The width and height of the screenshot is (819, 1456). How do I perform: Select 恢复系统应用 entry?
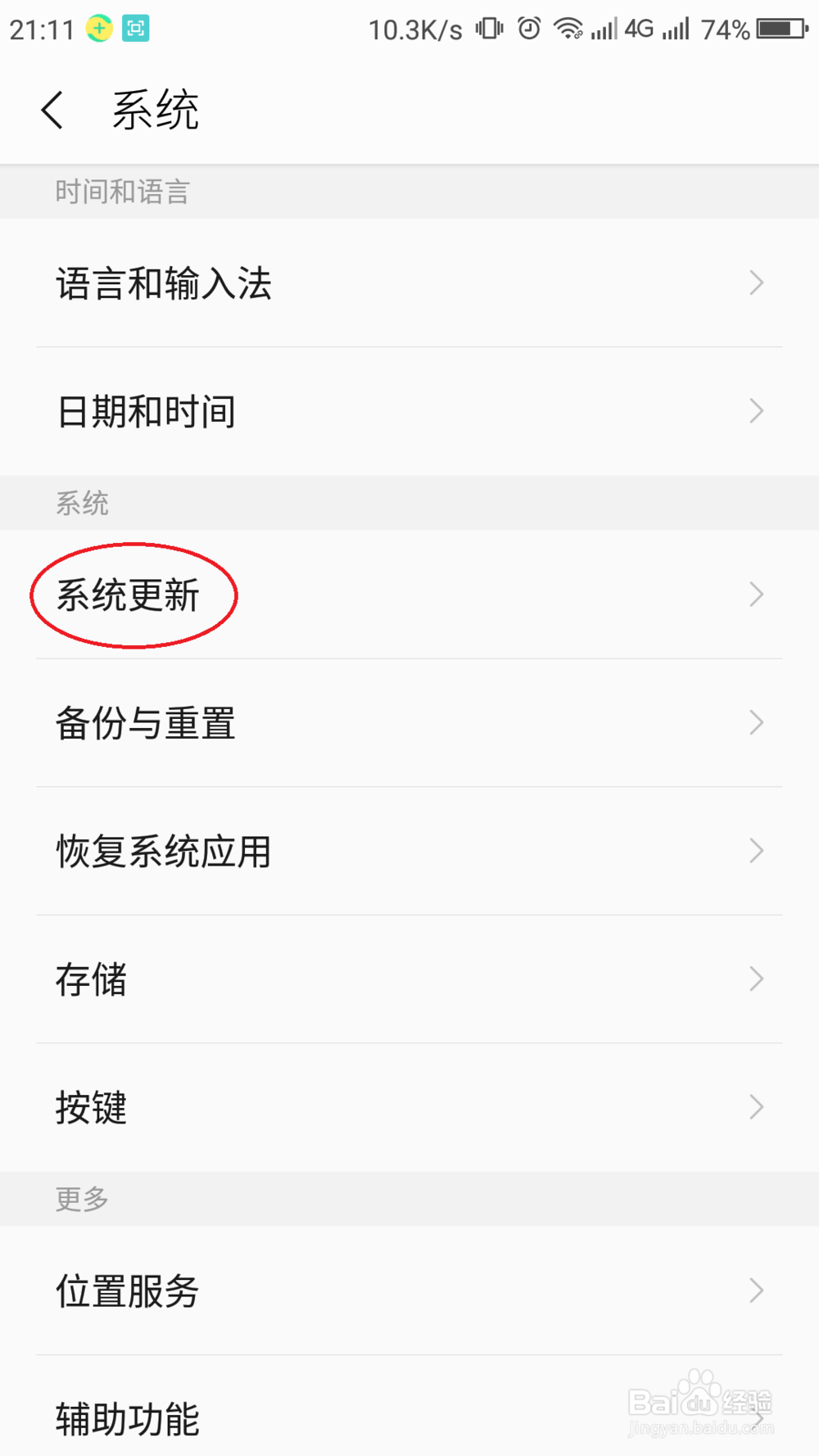tap(163, 851)
